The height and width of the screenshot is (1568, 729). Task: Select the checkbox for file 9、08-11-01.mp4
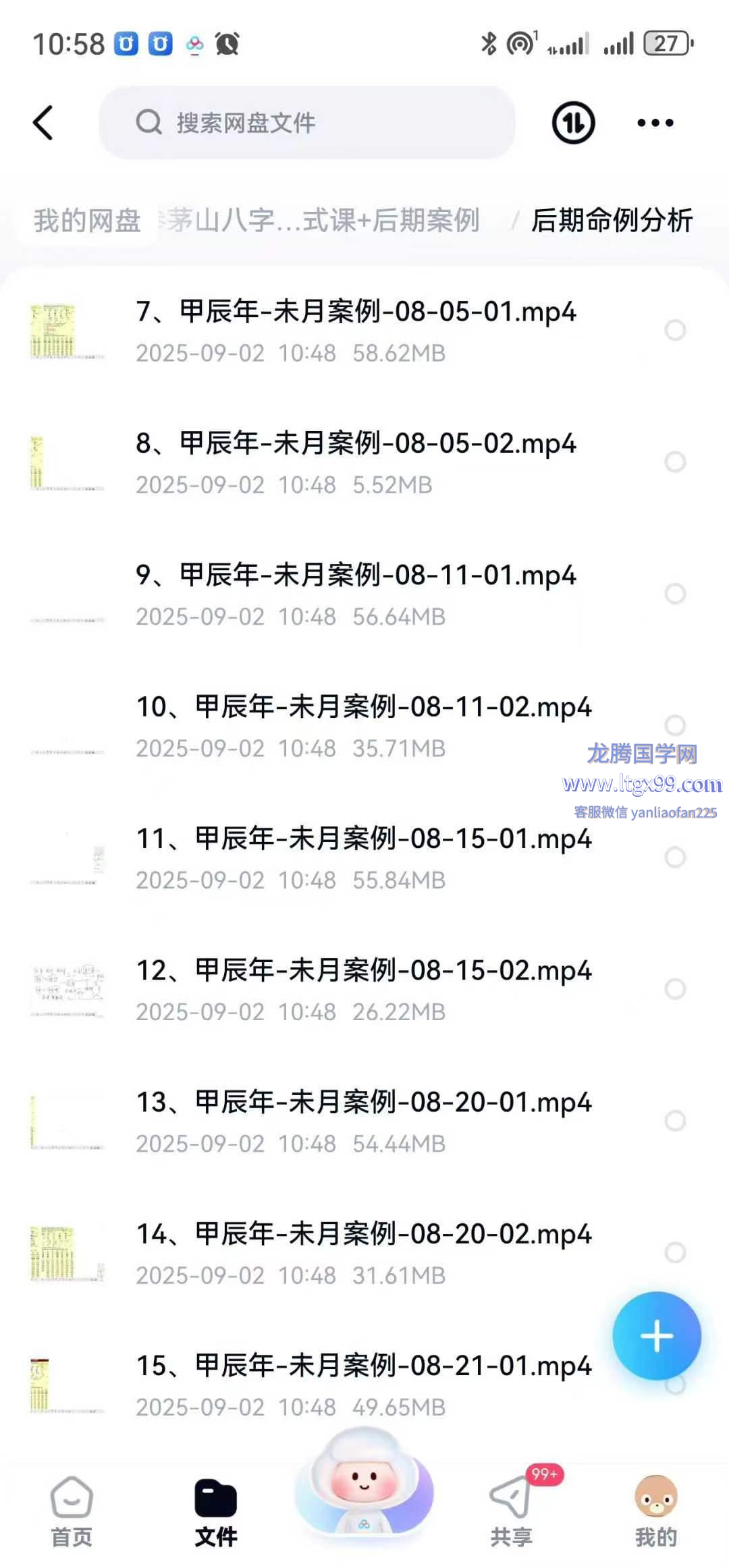675,594
